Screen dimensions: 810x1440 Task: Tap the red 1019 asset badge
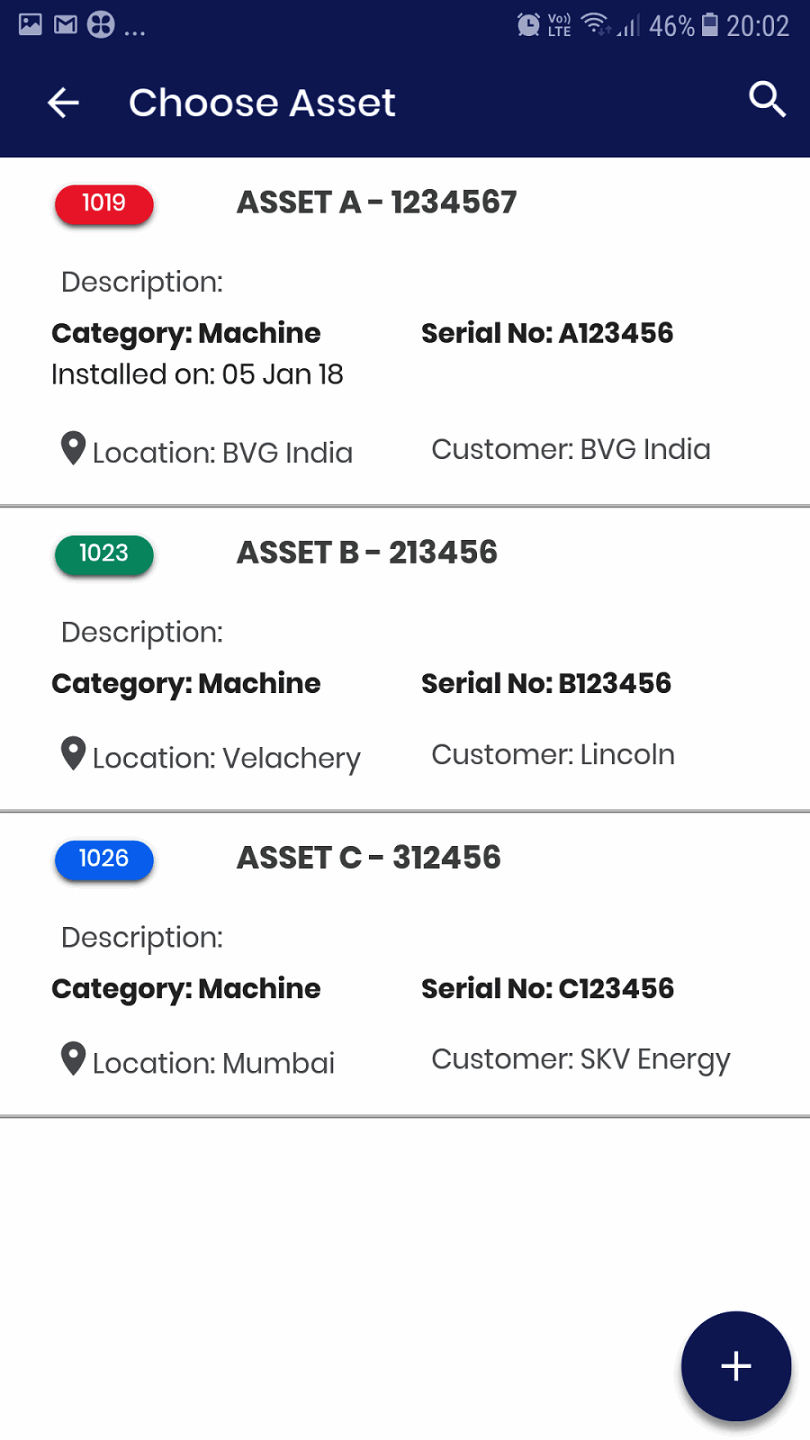pos(103,203)
